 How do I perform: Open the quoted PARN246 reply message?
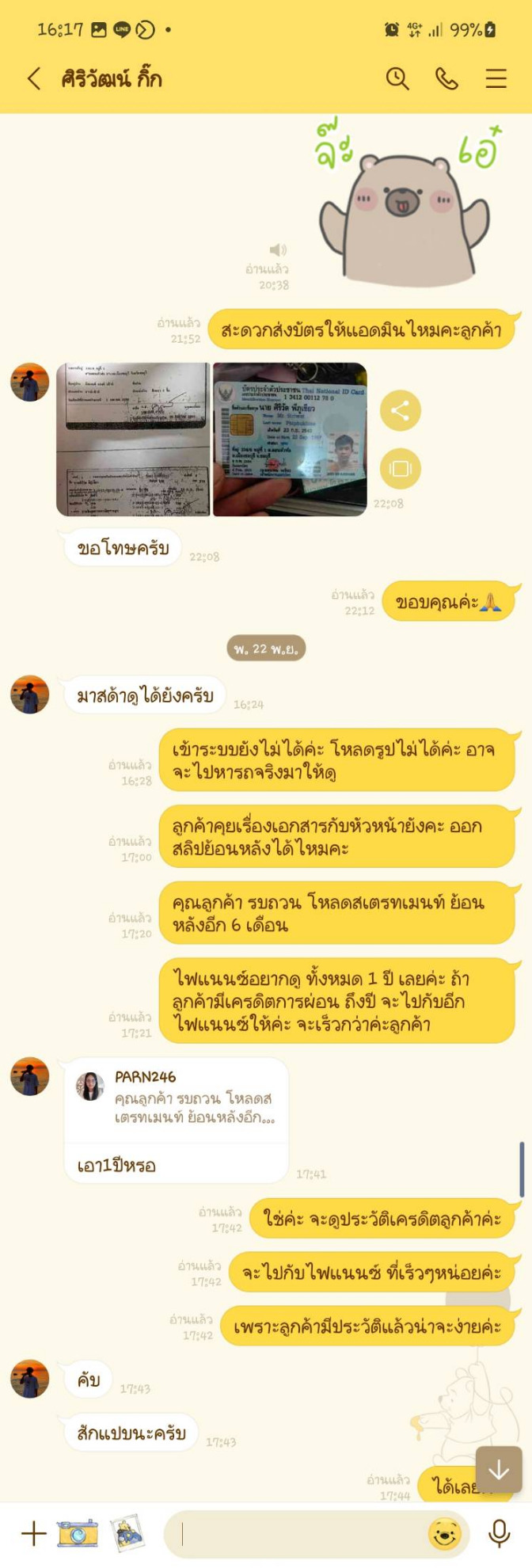coord(176,1098)
